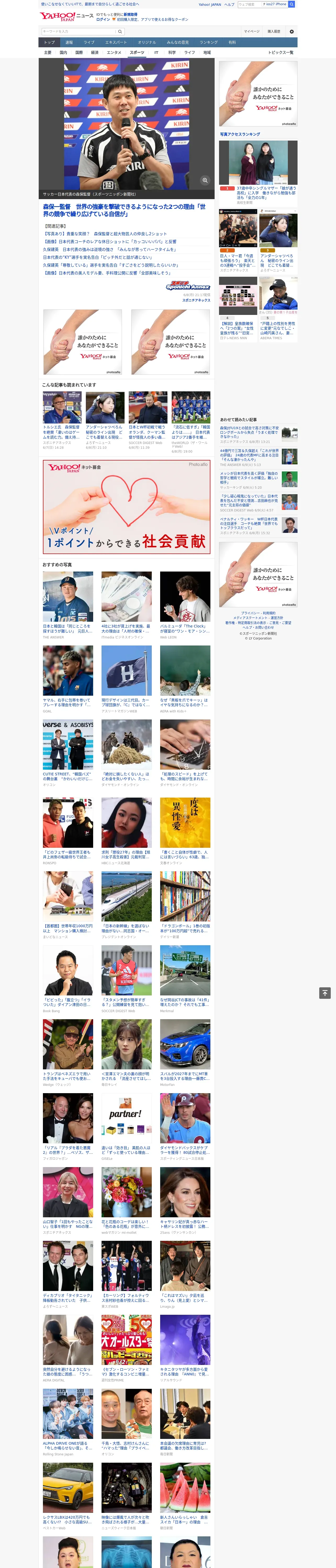Open マイページ
The height and width of the screenshot is (1568, 336).
pos(252,31)
